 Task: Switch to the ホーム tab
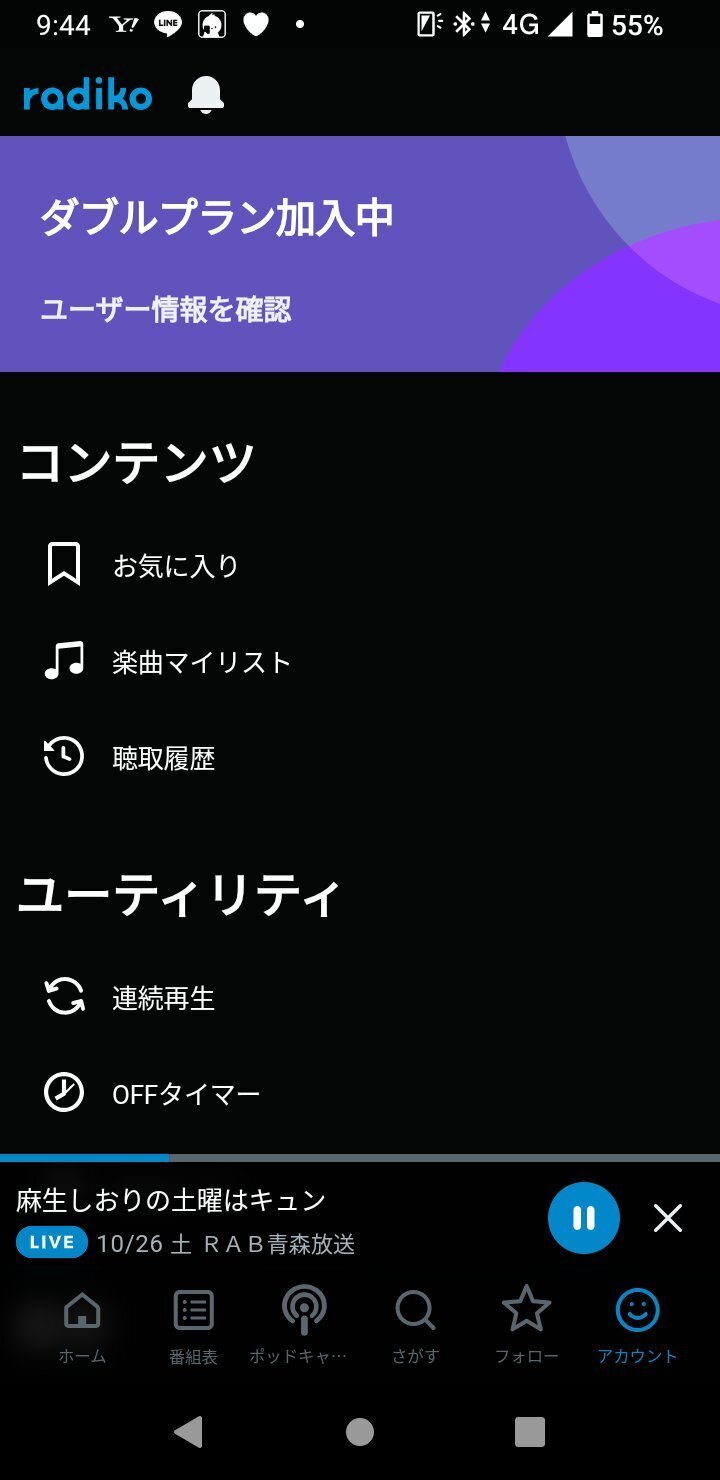tap(81, 1322)
